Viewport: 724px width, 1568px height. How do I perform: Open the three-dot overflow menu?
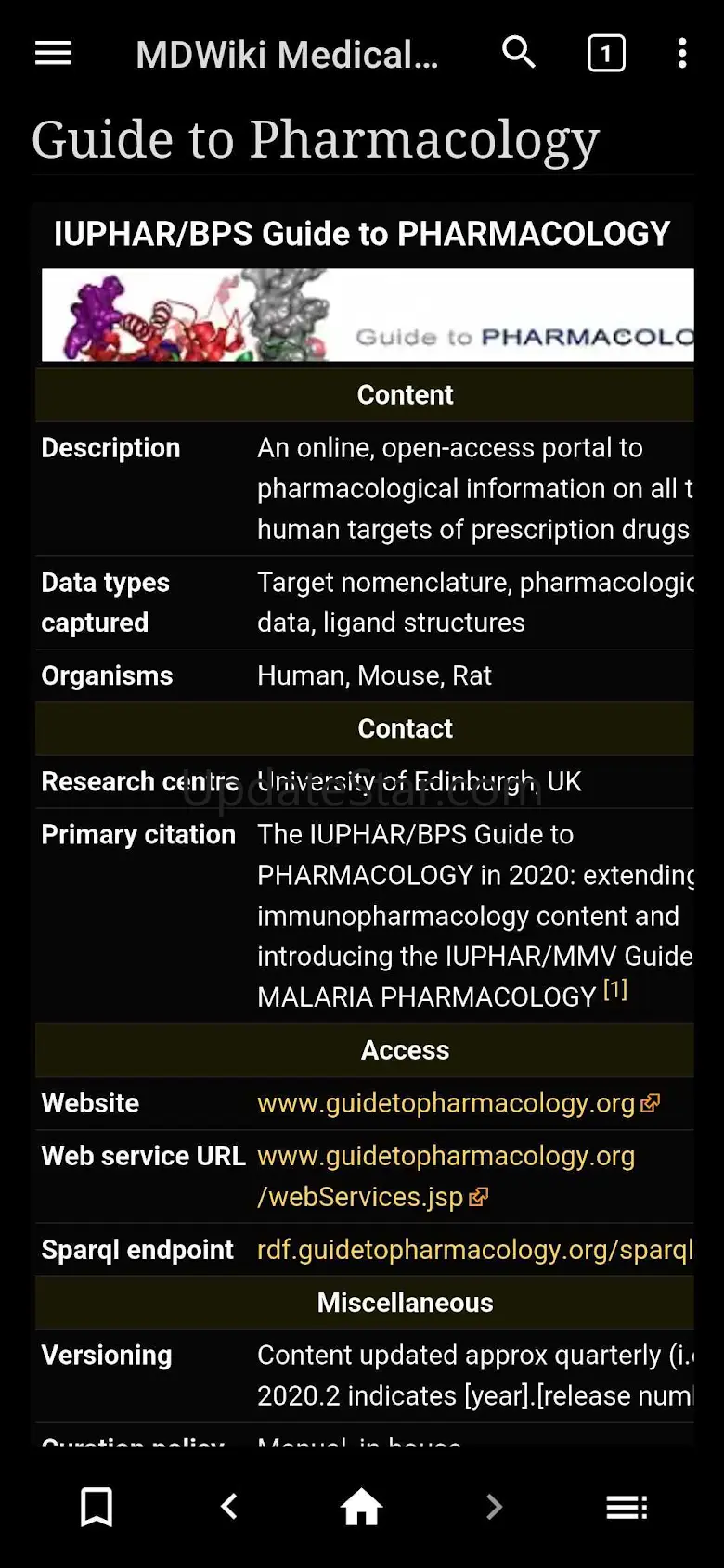click(682, 54)
